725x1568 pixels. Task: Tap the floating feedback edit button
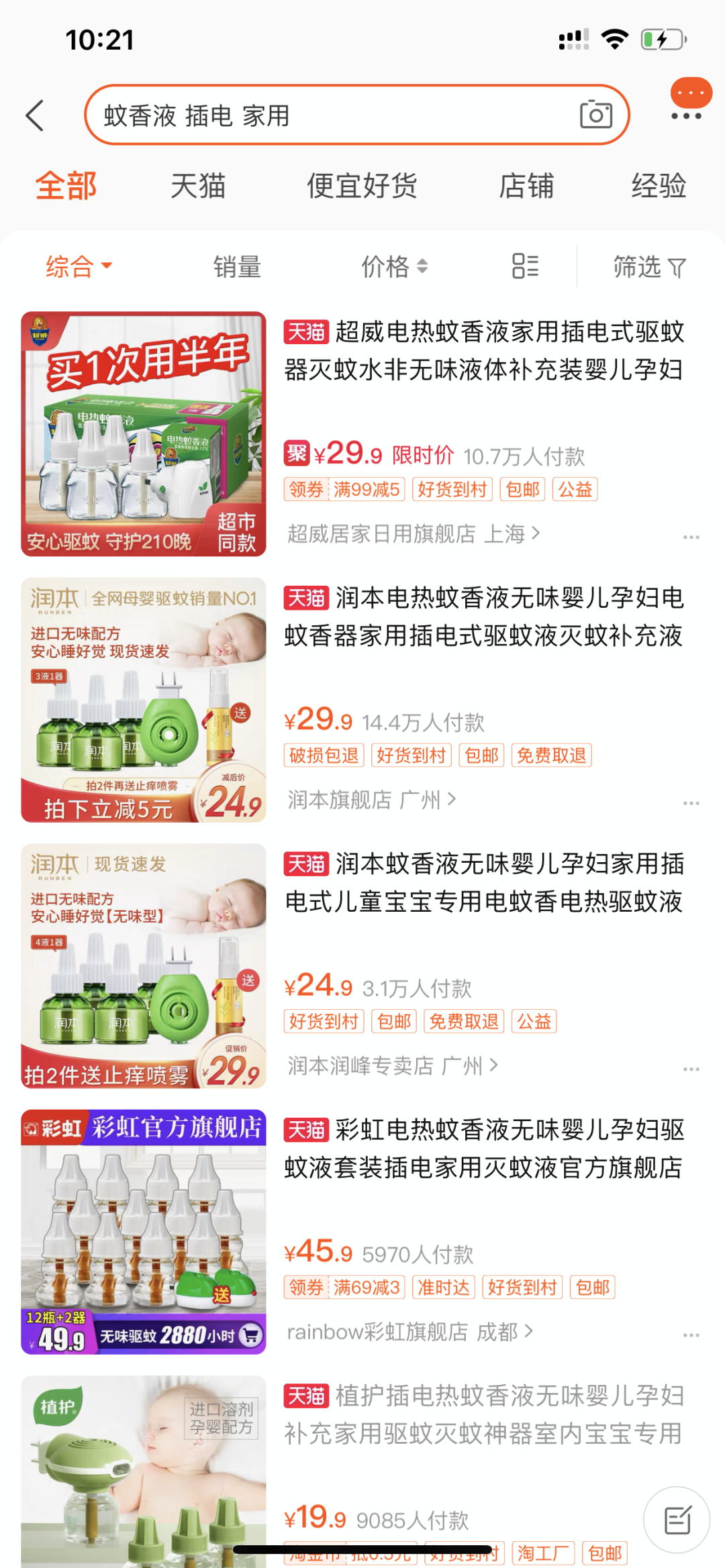677,1520
